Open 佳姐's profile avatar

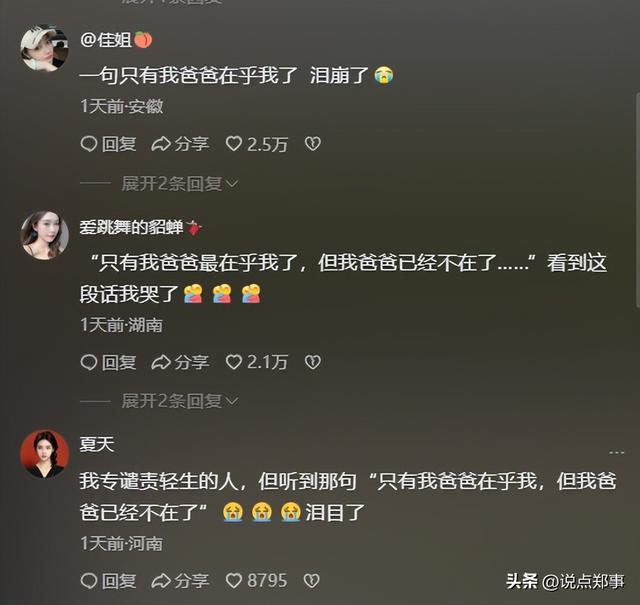(45, 47)
